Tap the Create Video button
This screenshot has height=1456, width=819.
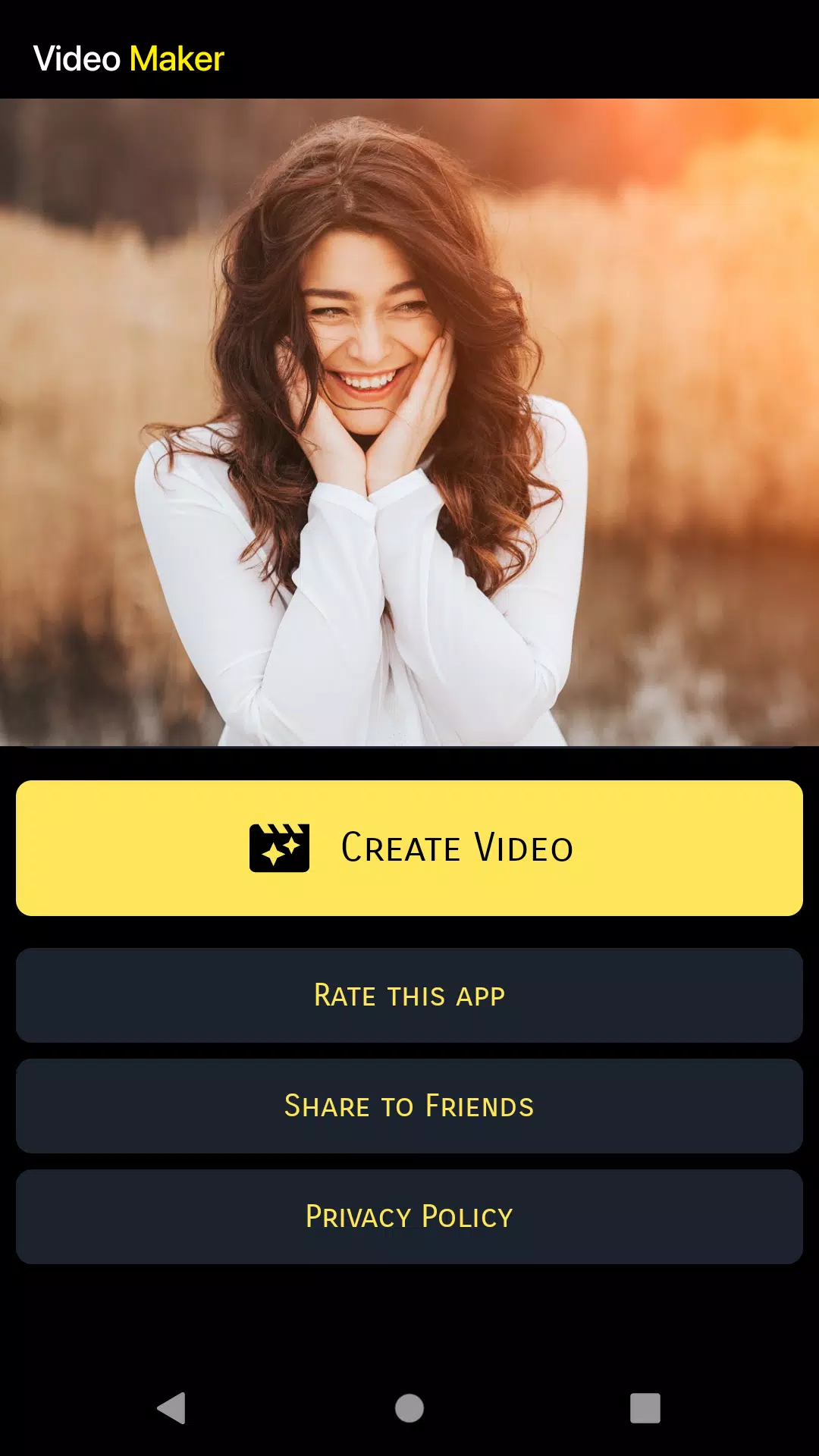[409, 848]
